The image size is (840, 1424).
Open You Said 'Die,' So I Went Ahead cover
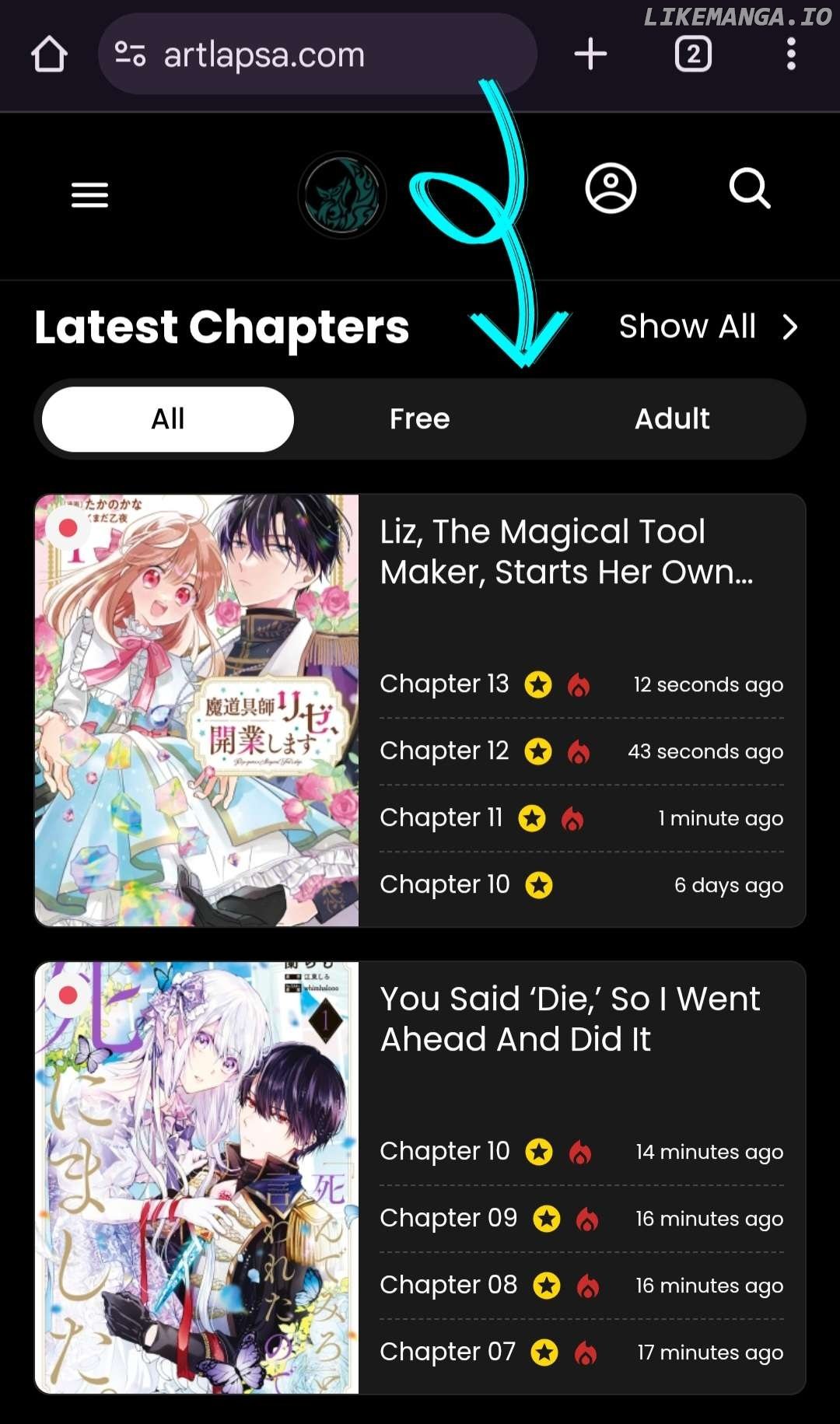point(197,1177)
